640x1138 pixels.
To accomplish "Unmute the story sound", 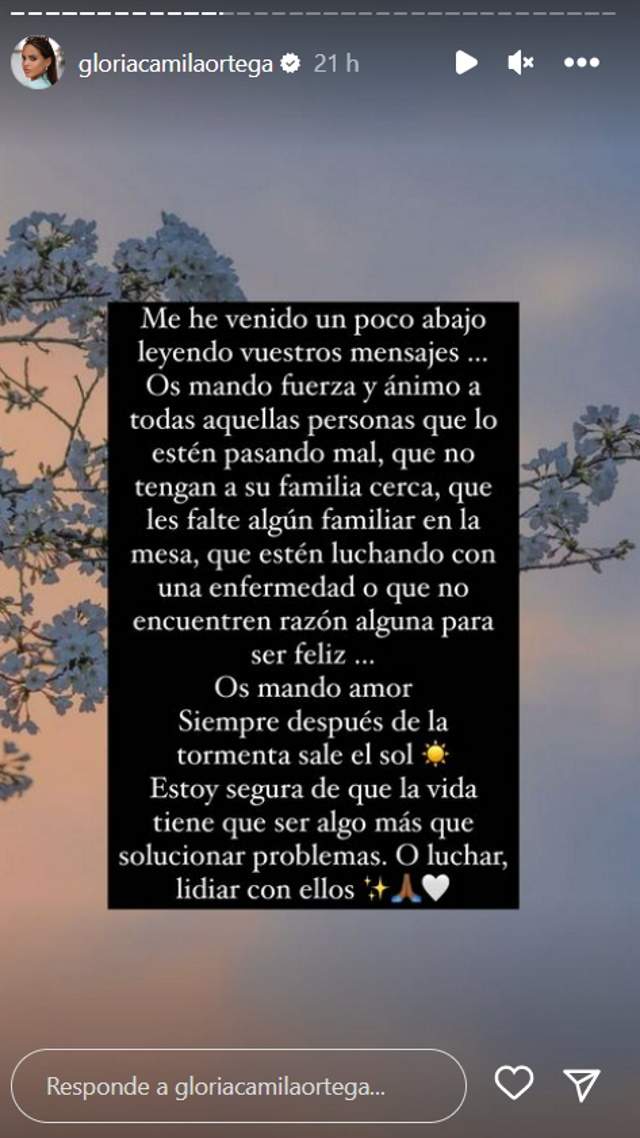I will (x=520, y=63).
